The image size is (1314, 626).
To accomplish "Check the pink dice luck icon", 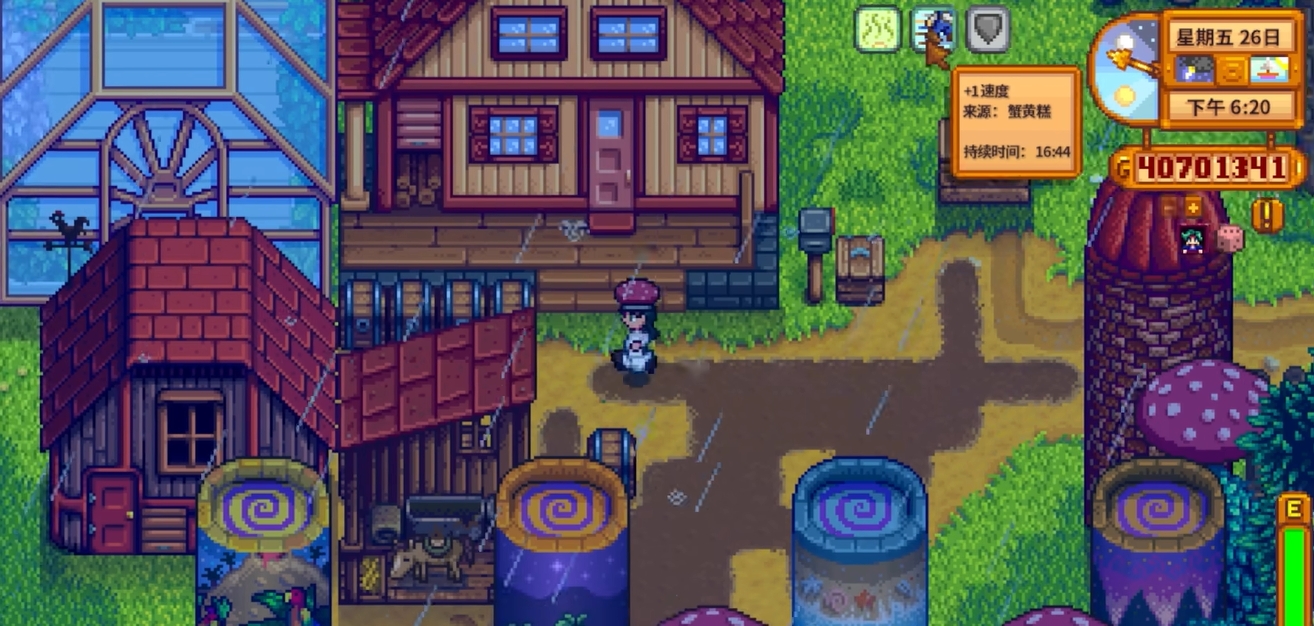I will [1230, 238].
